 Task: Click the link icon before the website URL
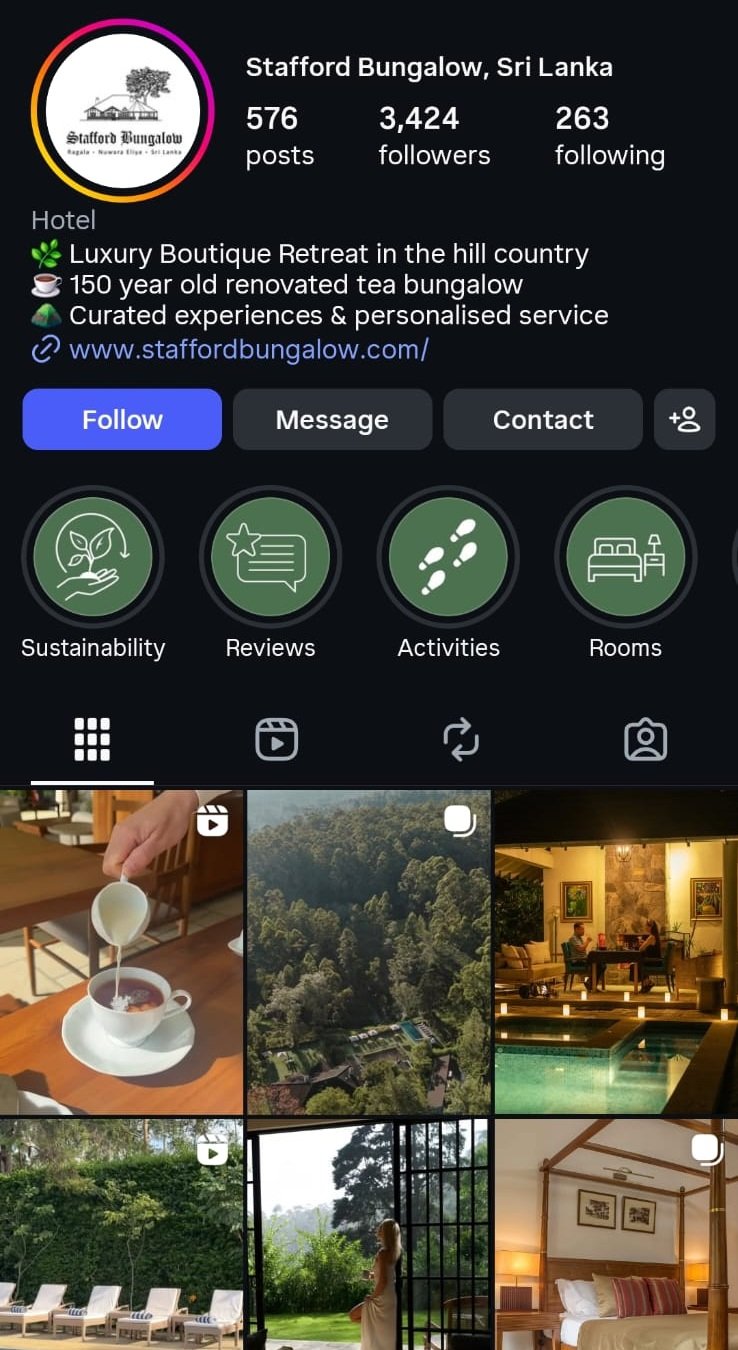[x=44, y=350]
